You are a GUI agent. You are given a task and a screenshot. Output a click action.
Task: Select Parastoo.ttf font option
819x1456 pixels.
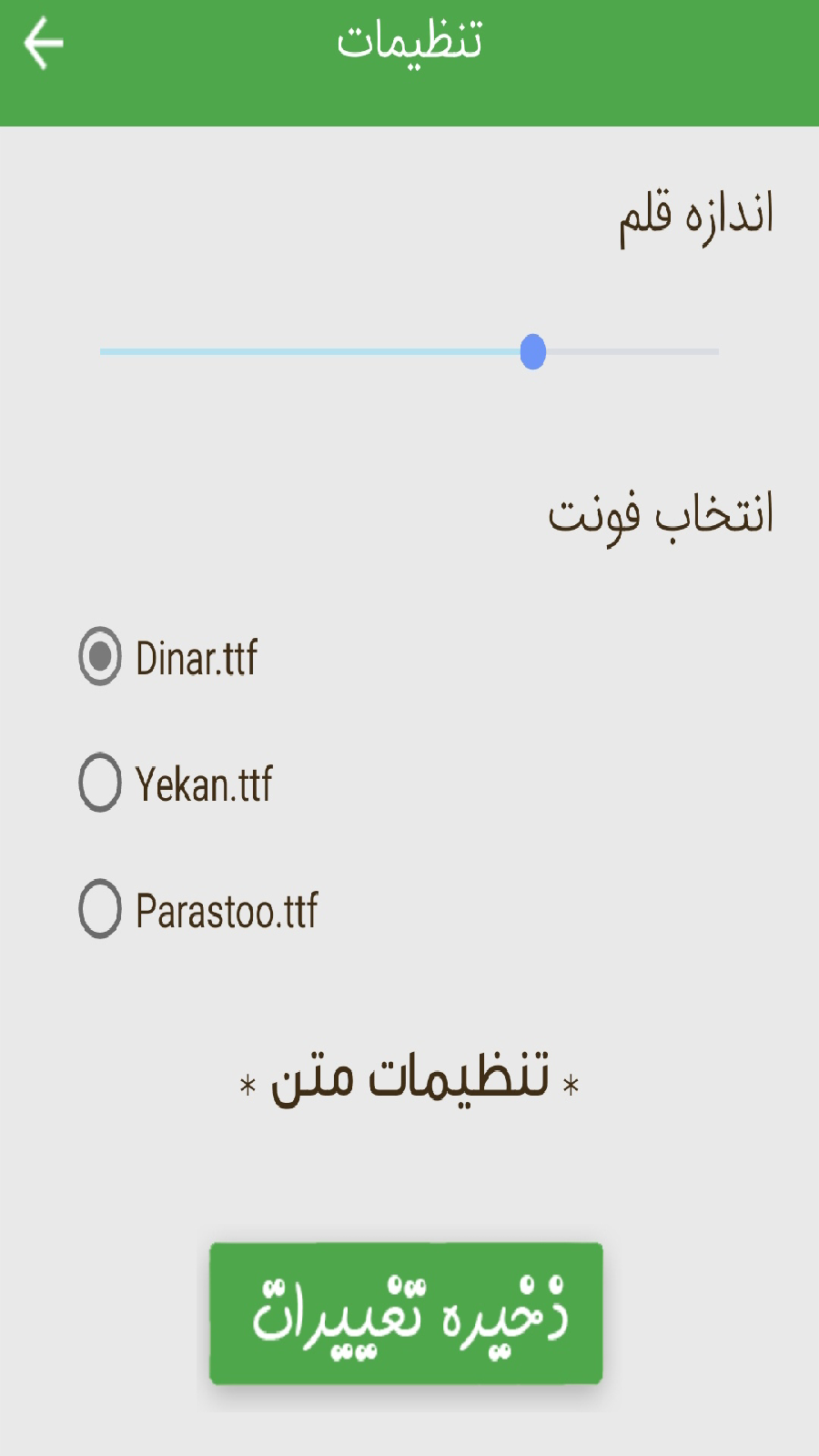tap(100, 908)
